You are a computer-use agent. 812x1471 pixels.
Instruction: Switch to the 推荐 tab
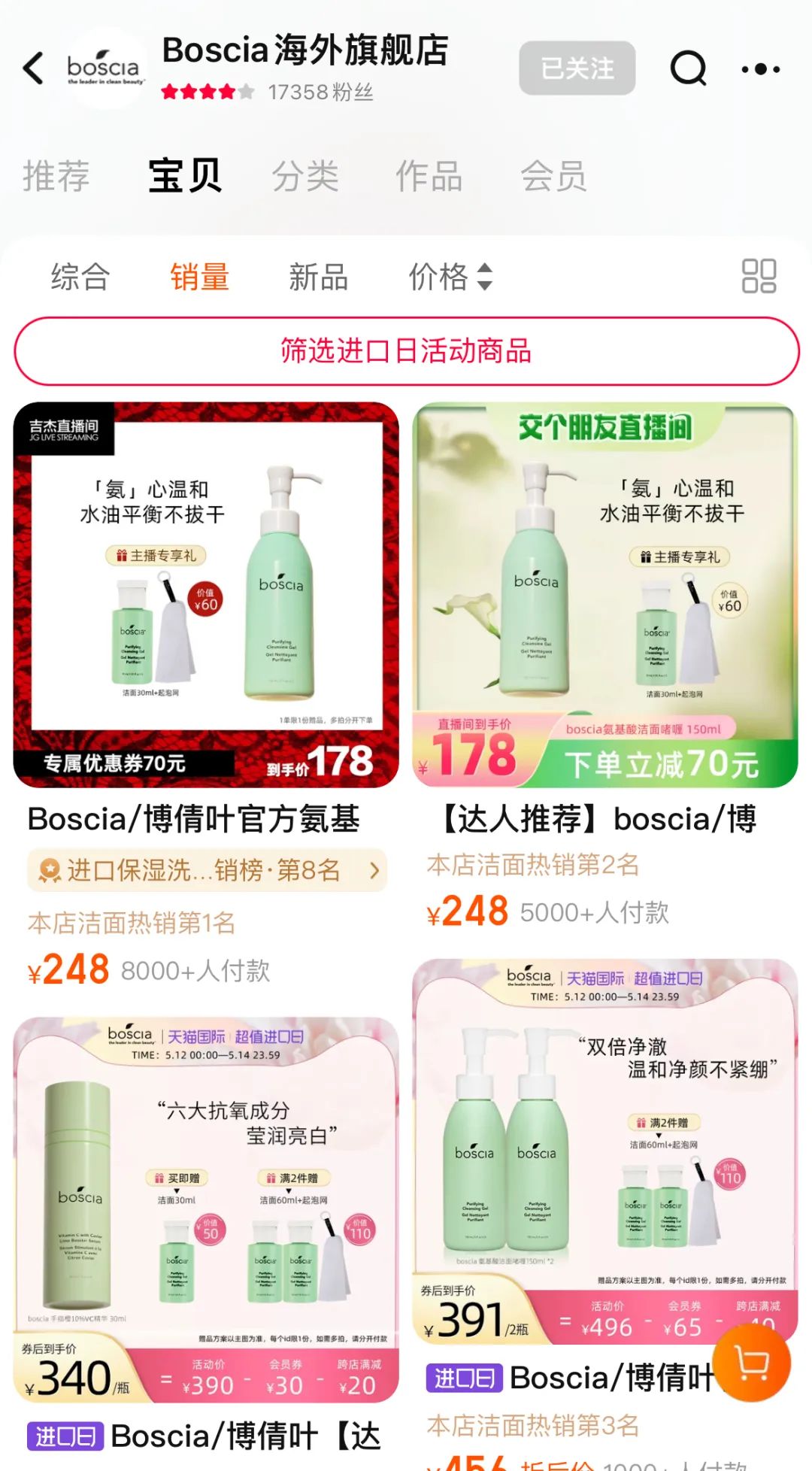point(56,177)
